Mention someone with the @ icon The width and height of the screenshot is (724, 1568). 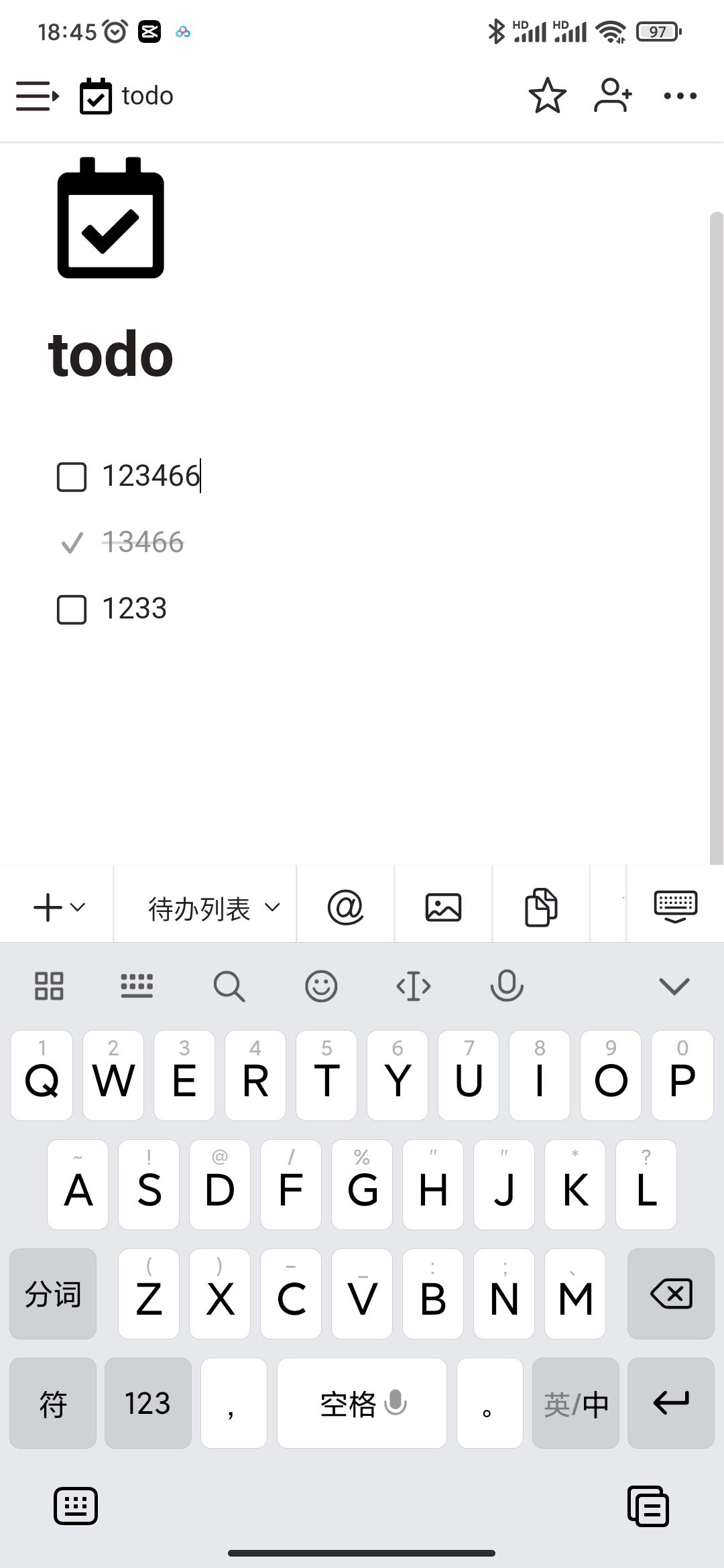pos(345,905)
